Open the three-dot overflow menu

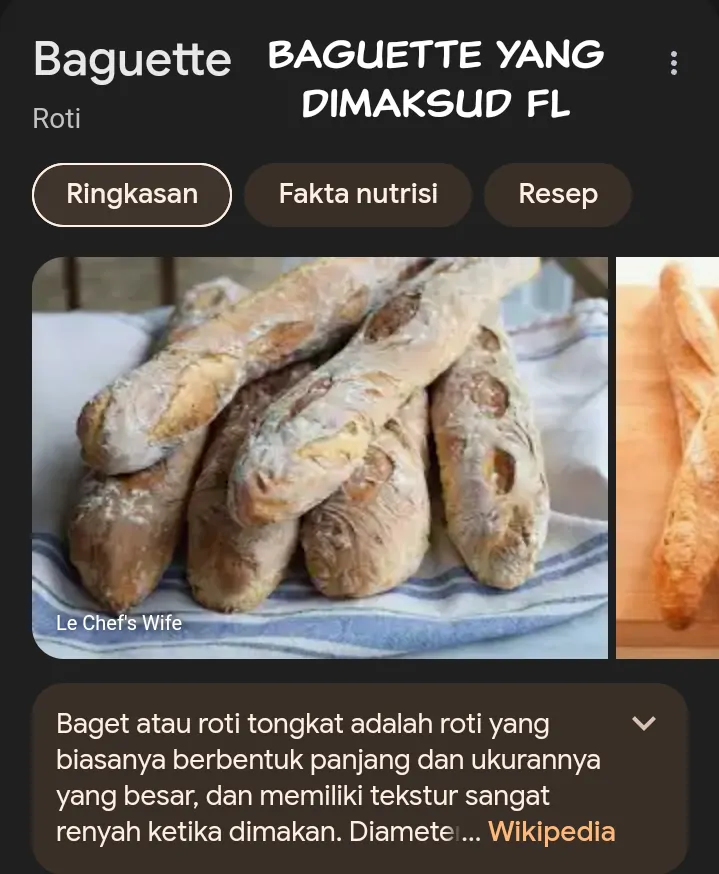674,63
